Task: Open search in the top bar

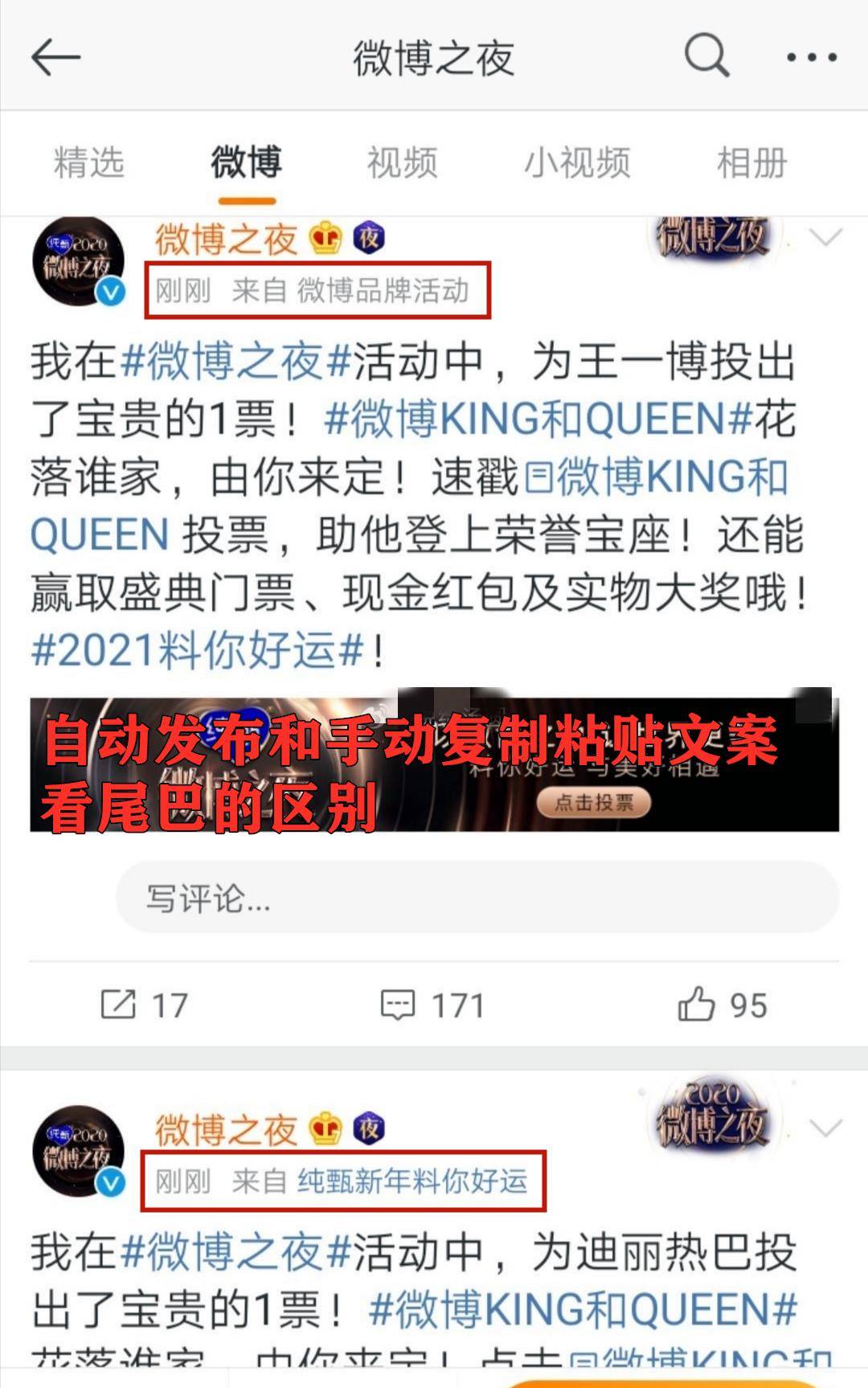Action: pos(706,55)
